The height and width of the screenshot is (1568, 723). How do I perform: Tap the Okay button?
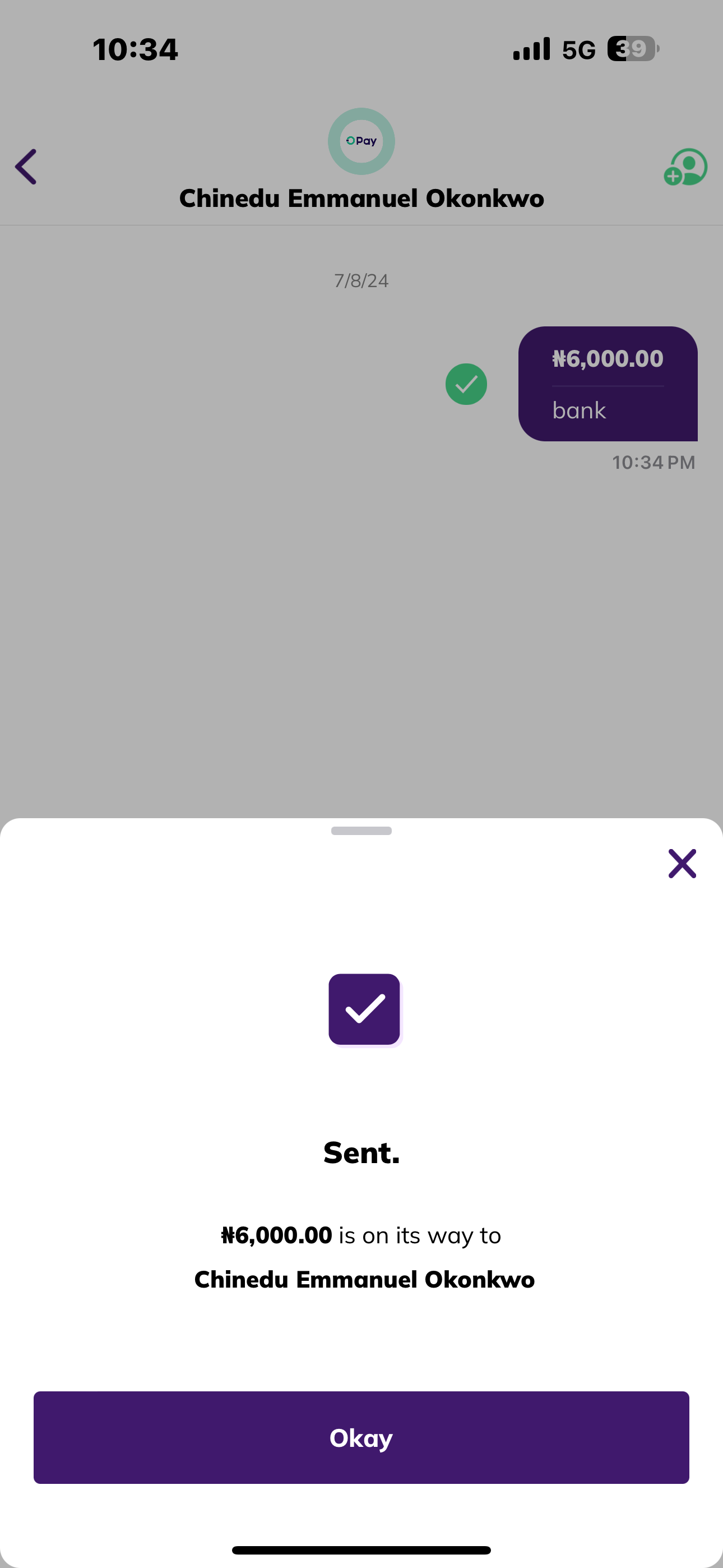pyautogui.click(x=361, y=1437)
